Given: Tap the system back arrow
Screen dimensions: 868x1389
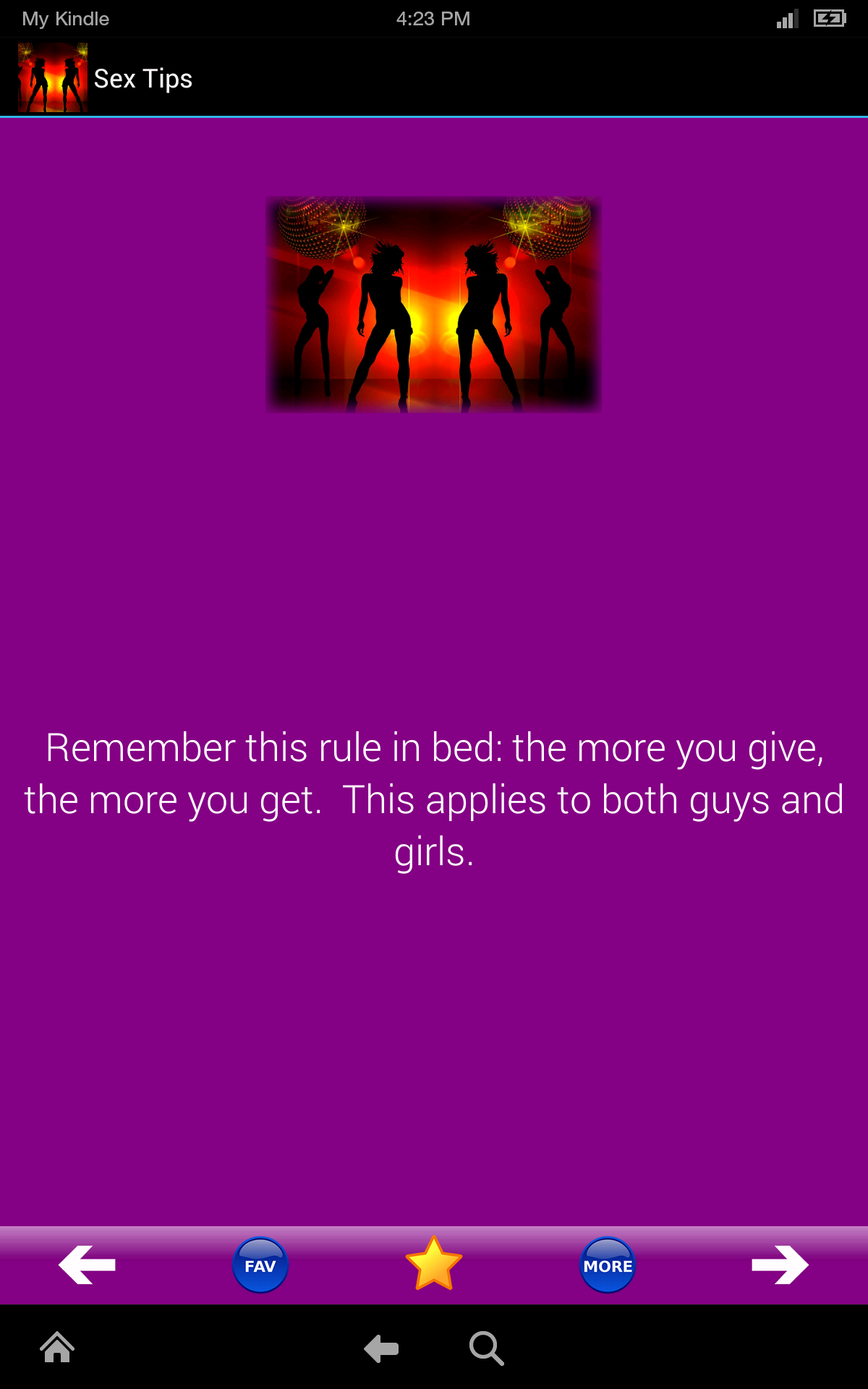Looking at the screenshot, I should pos(381,1348).
